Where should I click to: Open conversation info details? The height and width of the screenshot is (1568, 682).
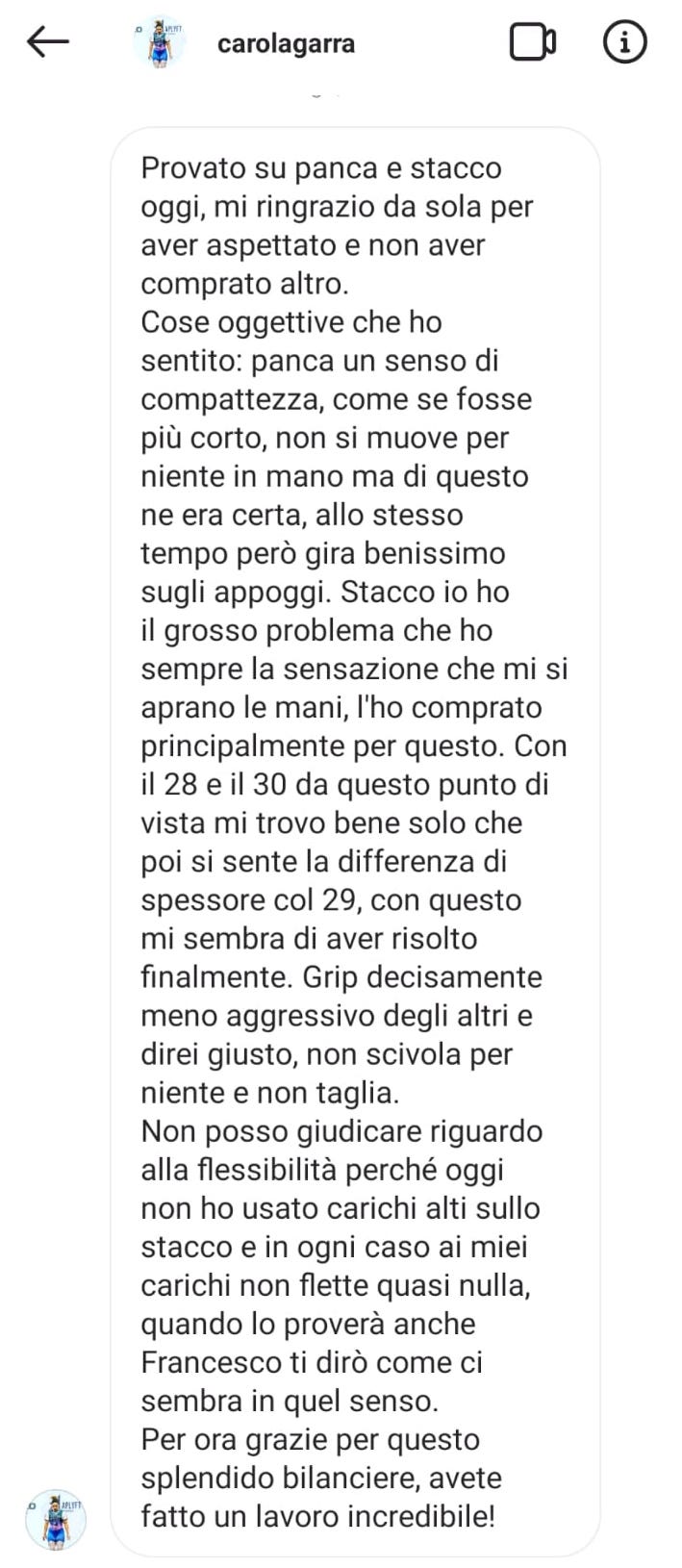pyautogui.click(x=624, y=41)
